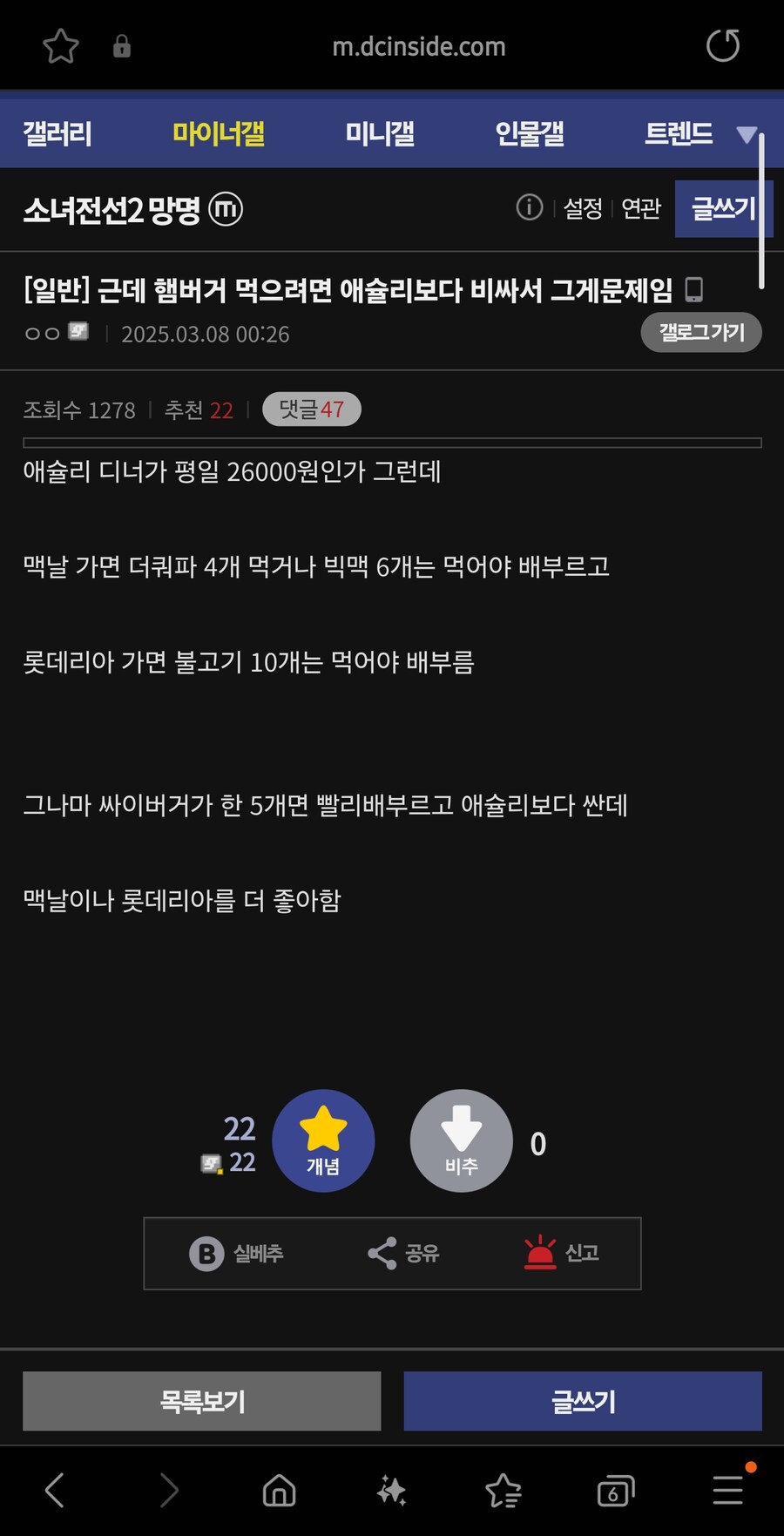The width and height of the screenshot is (784, 1536).
Task: Switch to the 미니갤 tab
Action: 380,133
